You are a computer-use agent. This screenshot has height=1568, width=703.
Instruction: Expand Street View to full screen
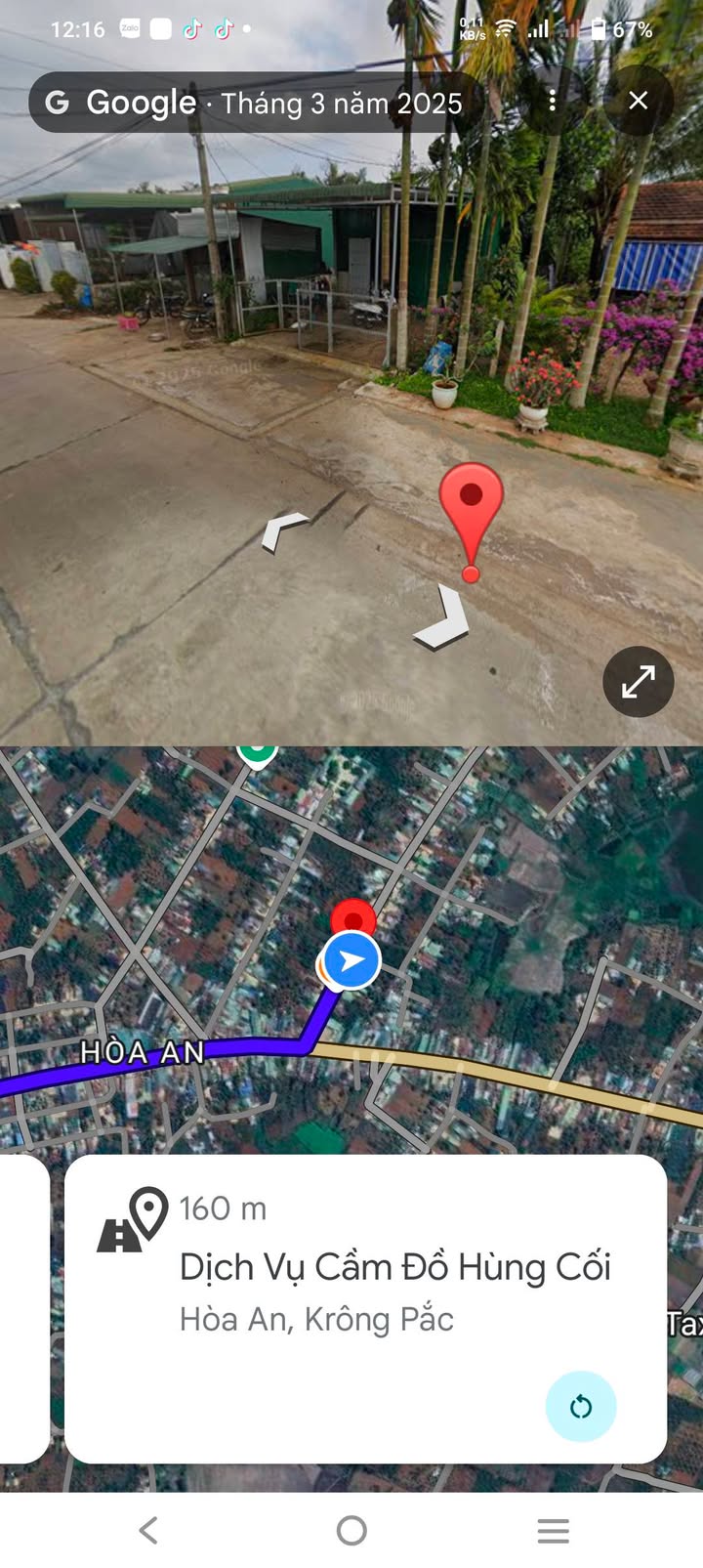[x=638, y=682]
